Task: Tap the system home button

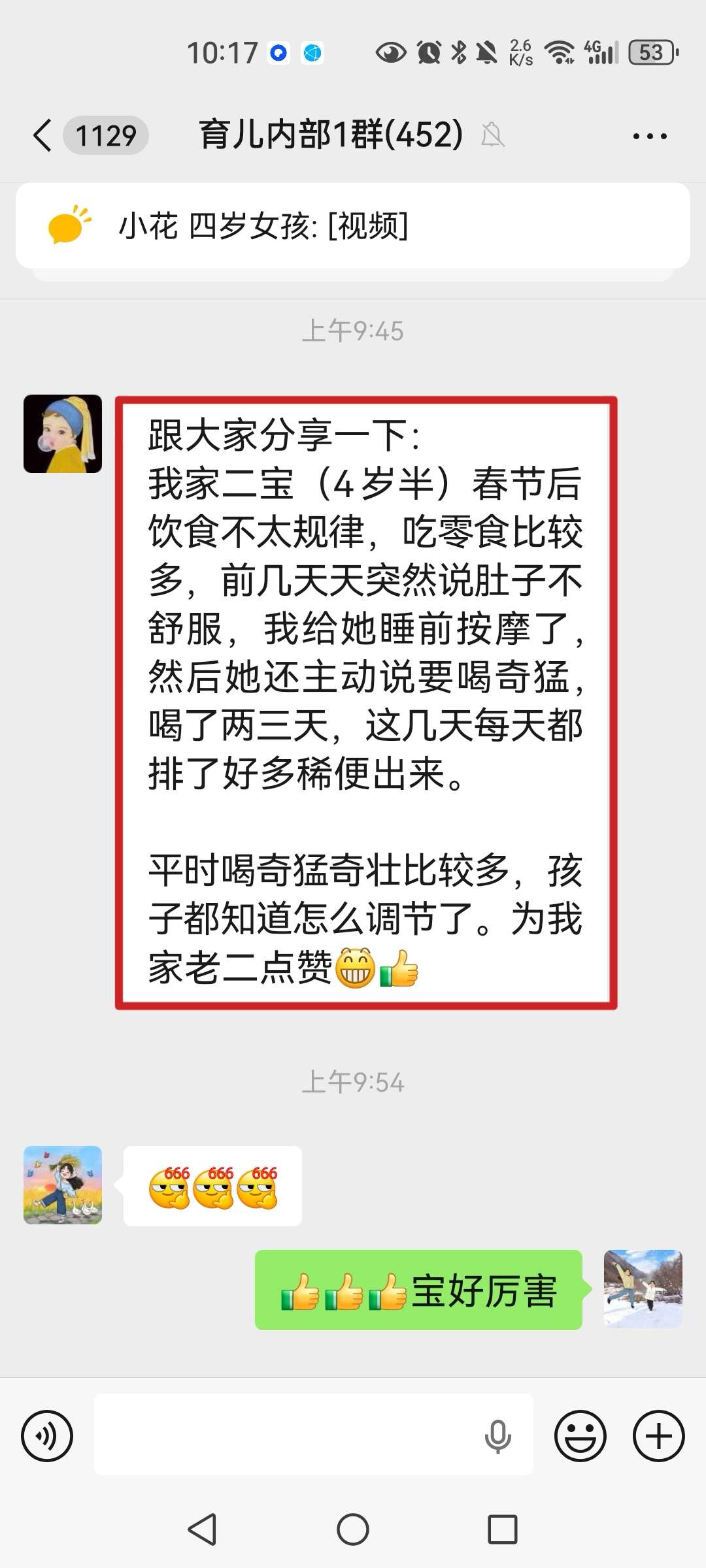Action: [x=353, y=1529]
